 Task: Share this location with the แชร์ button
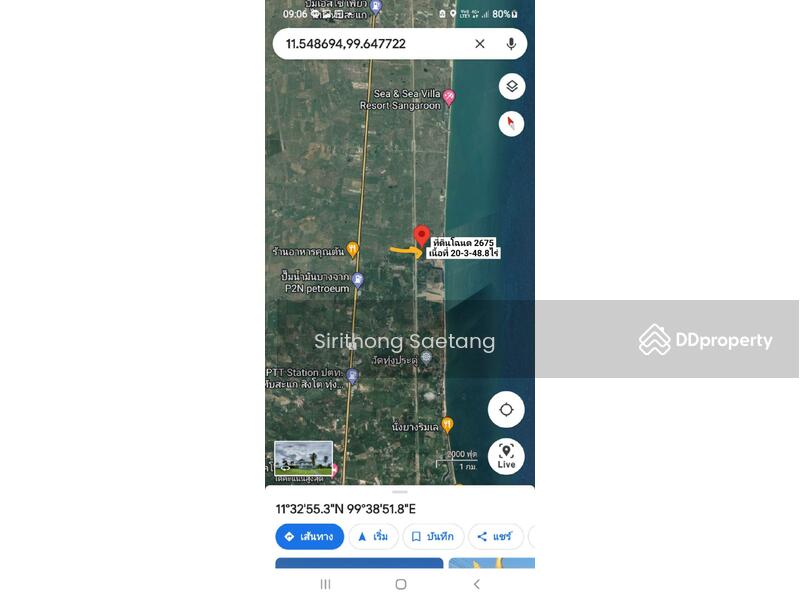point(494,537)
